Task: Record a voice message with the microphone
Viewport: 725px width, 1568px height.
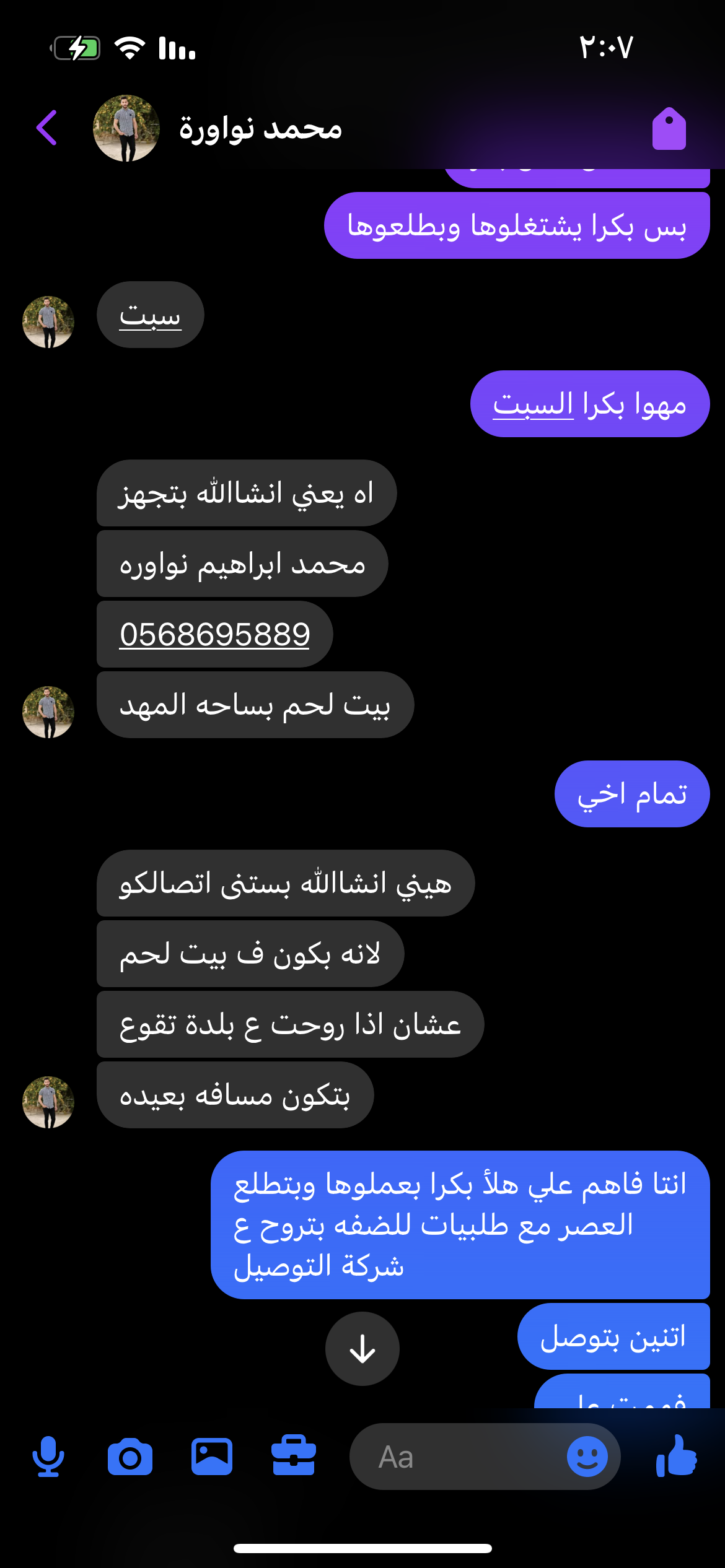Action: (x=48, y=1457)
